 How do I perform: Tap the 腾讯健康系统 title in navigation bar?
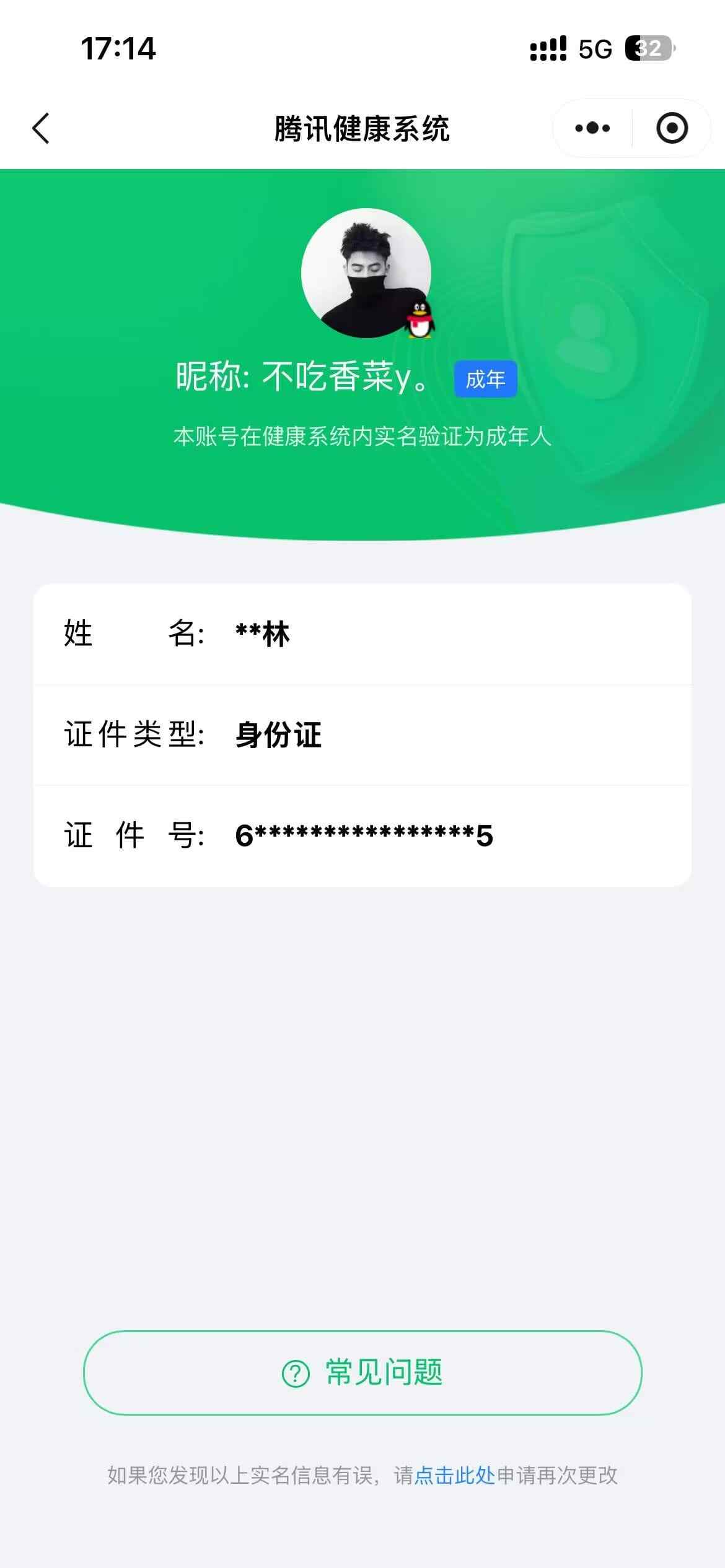[x=362, y=128]
